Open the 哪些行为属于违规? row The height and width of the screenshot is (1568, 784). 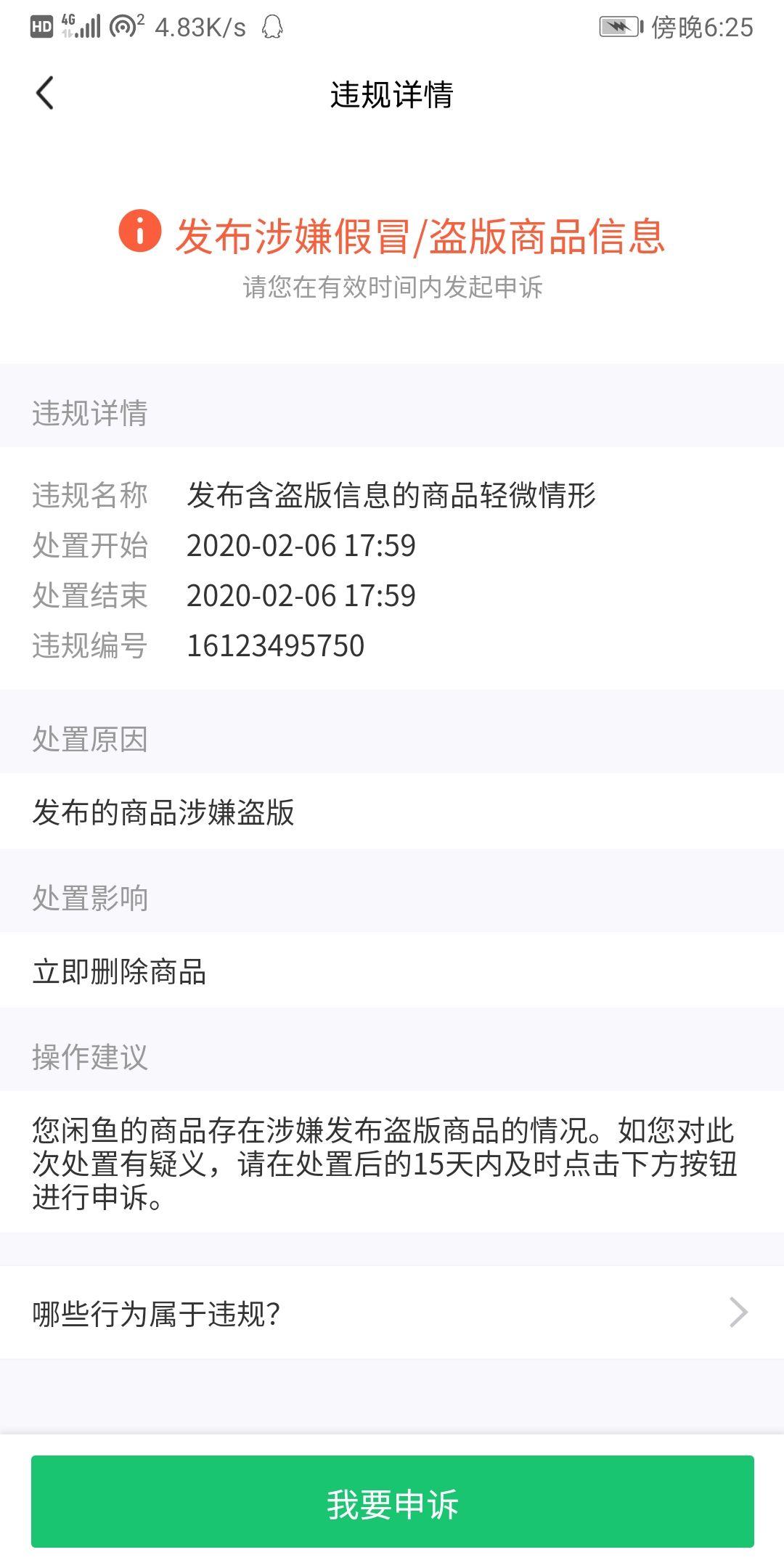click(x=392, y=1313)
